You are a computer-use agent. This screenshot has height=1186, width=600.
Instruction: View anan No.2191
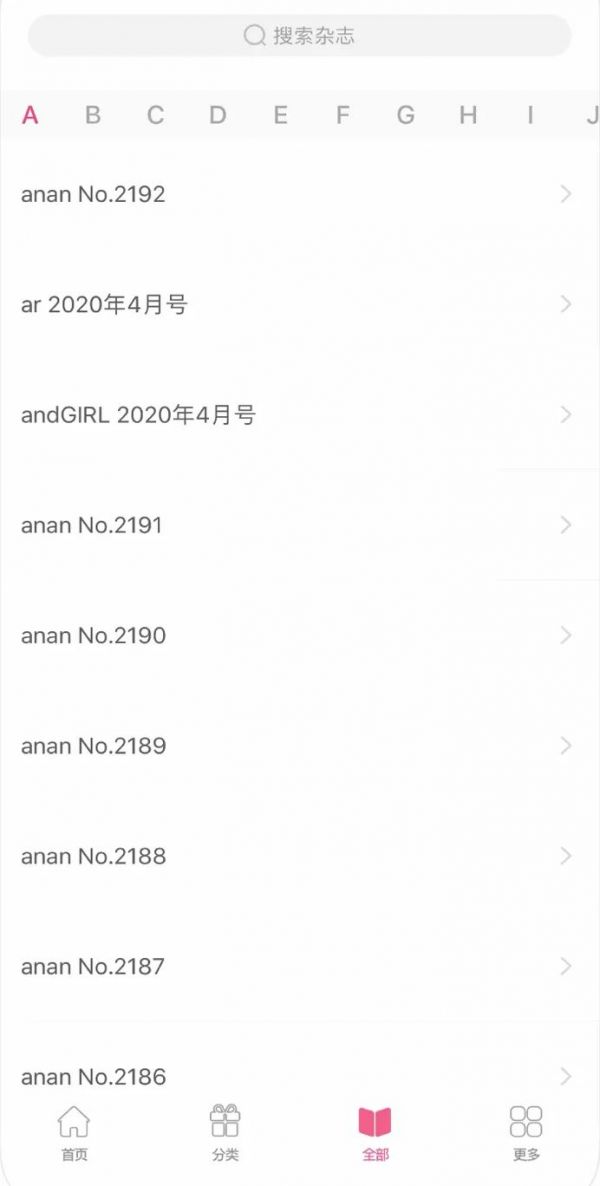[x=300, y=525]
